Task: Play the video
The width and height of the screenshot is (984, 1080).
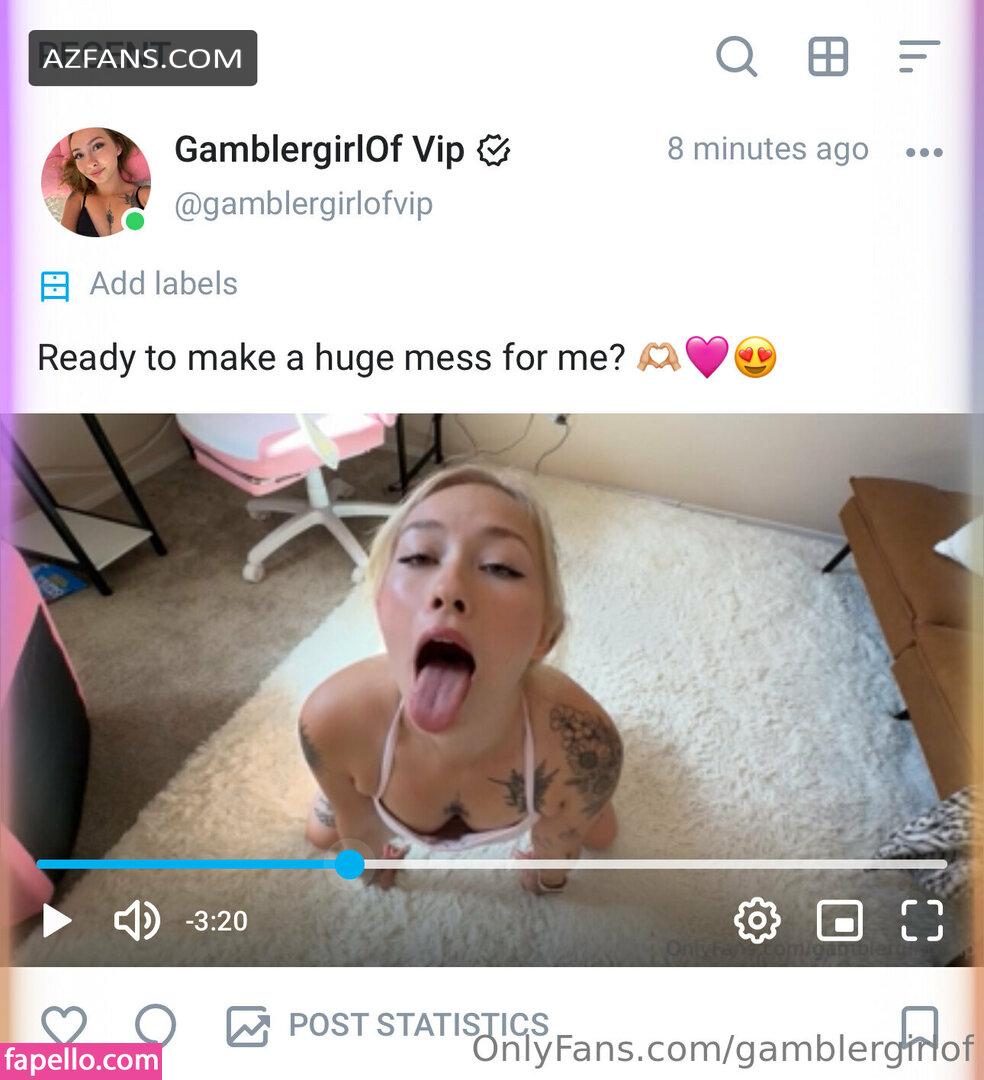Action: 57,920
